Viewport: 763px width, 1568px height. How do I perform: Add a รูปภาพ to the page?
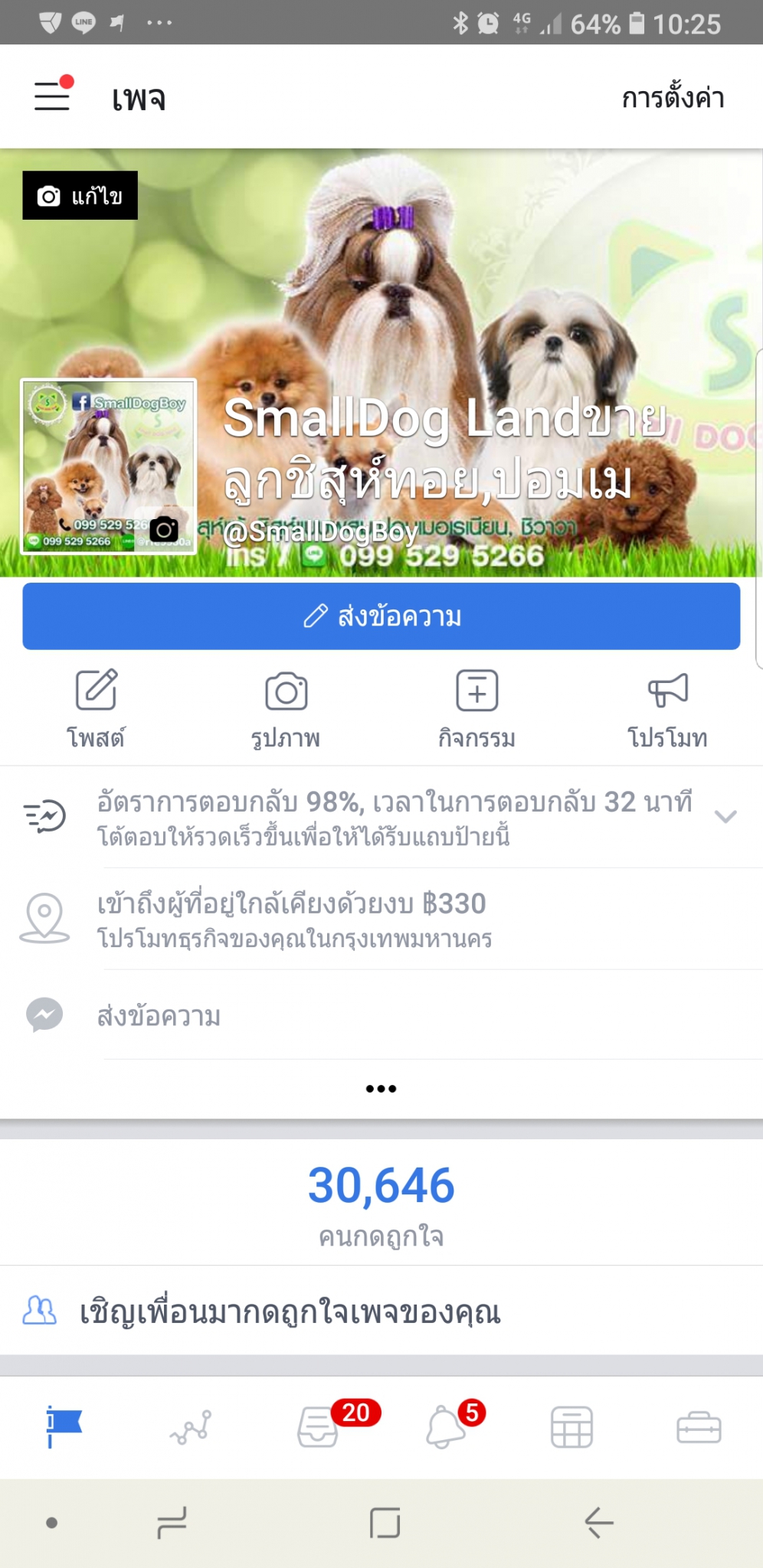(286, 708)
